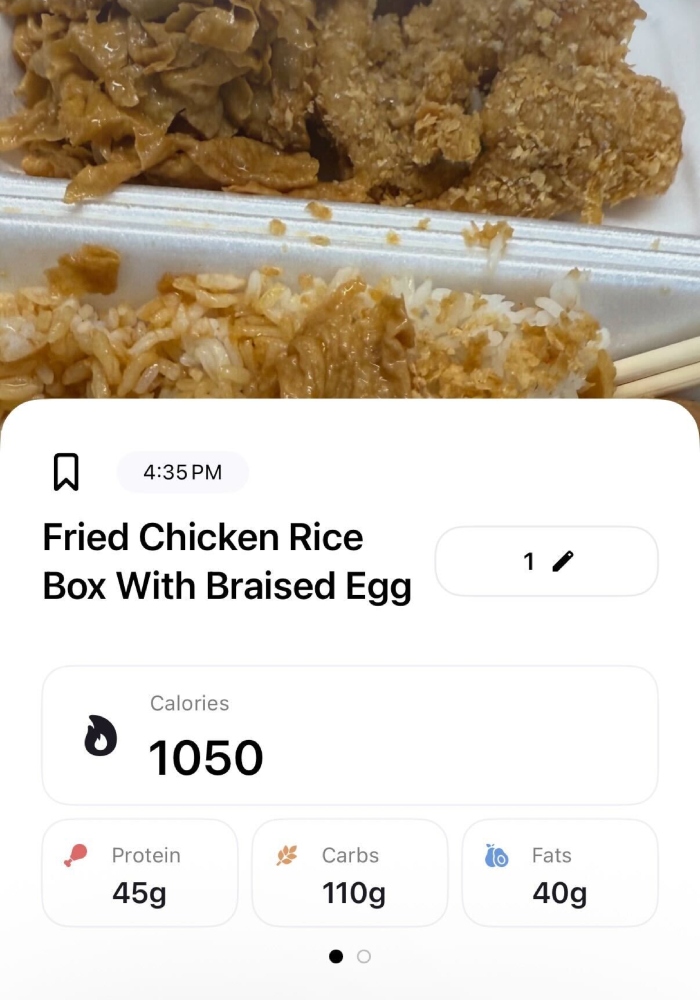Go to the second nutrition page dot
Screen dimensions: 700x1000
364,957
